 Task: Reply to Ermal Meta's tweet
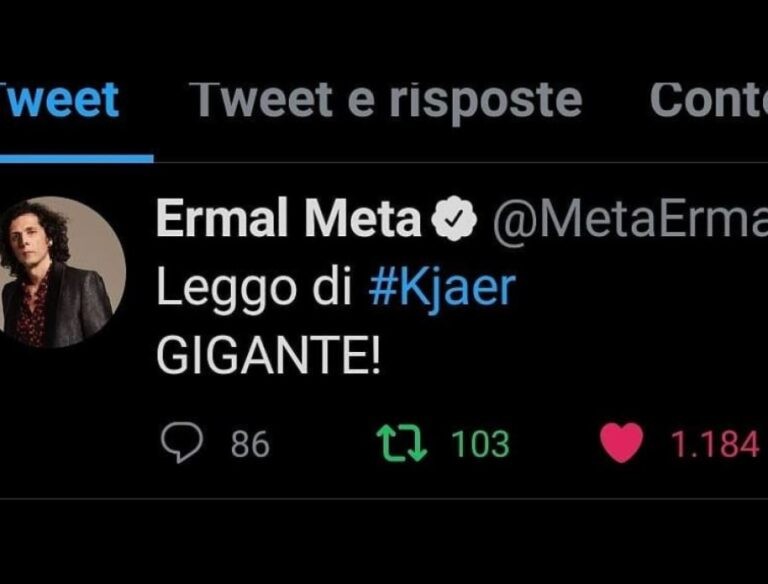pyautogui.click(x=182, y=443)
